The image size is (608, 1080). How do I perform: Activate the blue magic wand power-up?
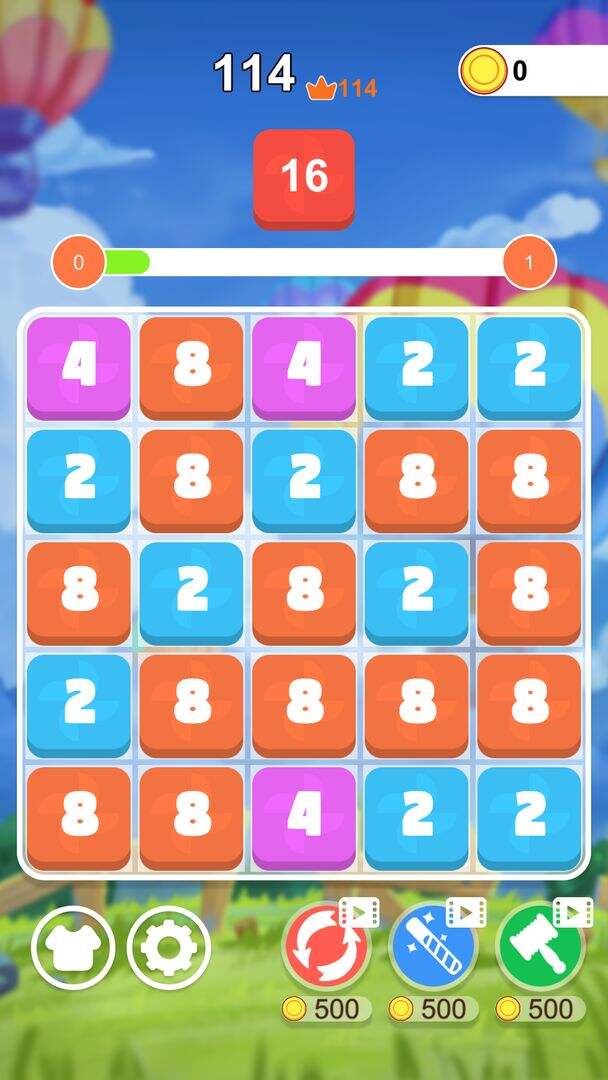(432, 947)
